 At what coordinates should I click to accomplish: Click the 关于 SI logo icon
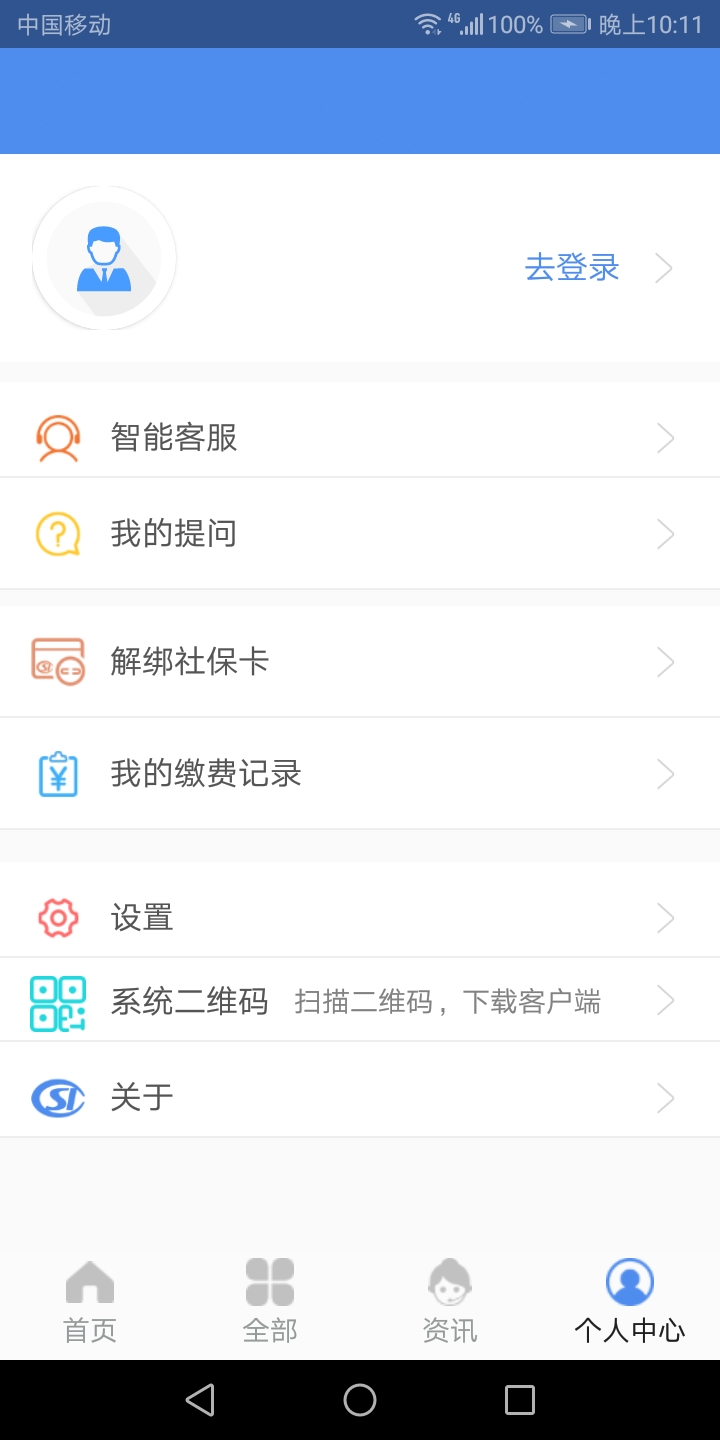point(57,1097)
